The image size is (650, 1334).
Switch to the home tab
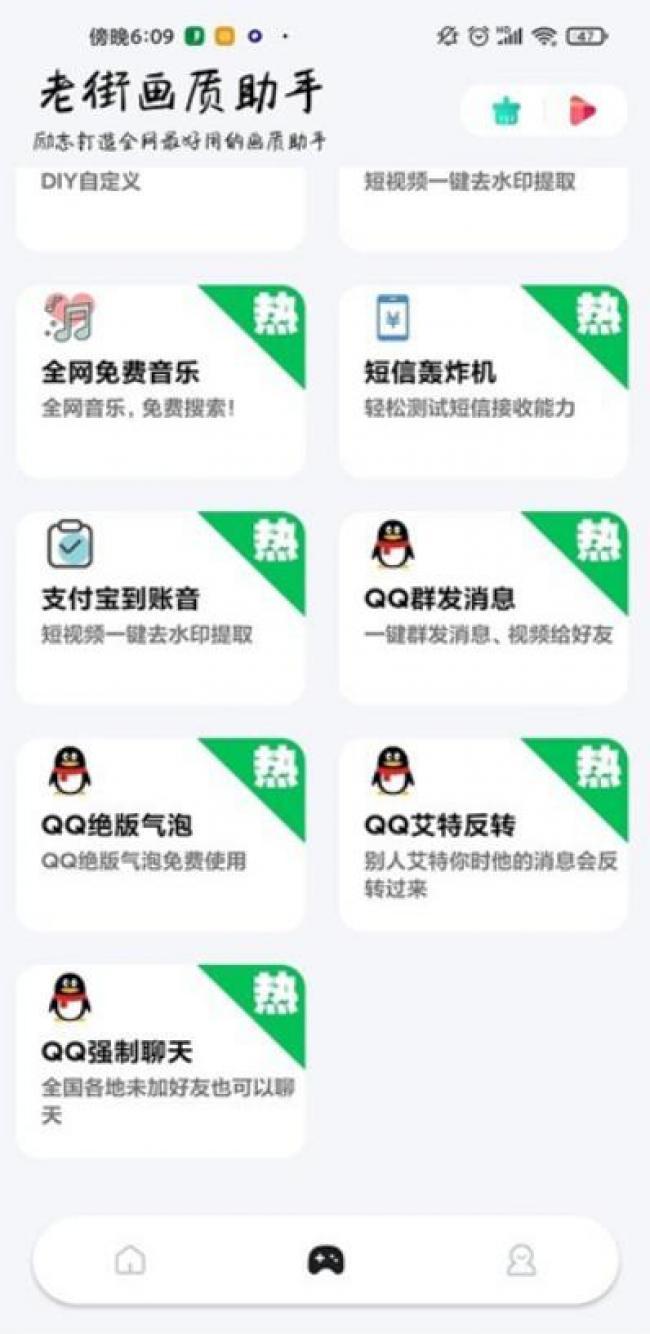130,1260
